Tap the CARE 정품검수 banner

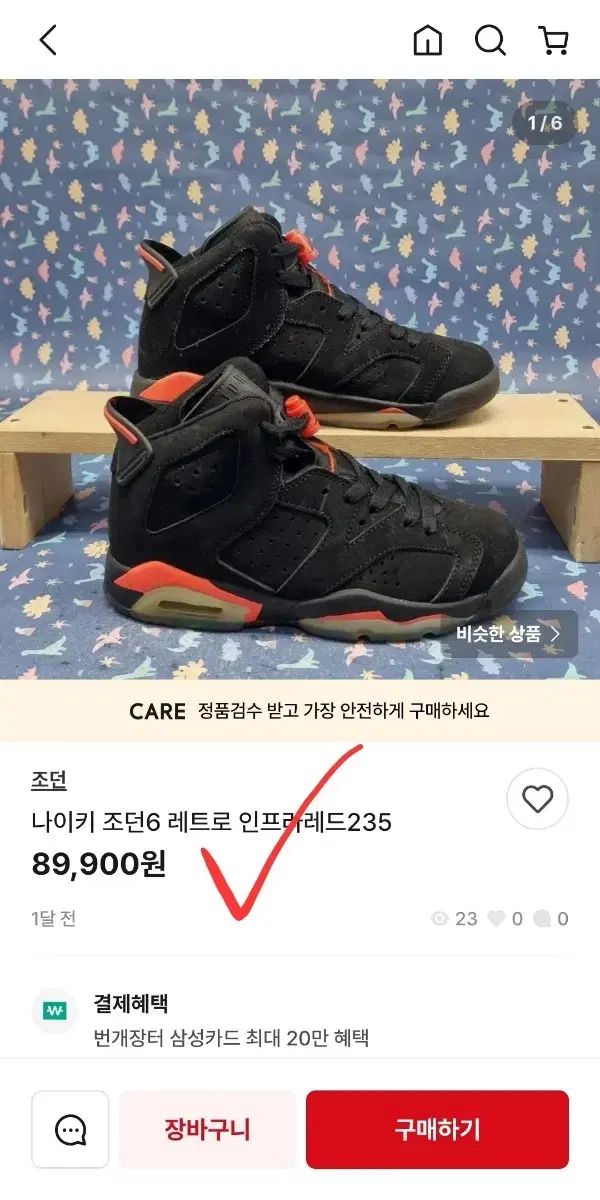300,711
